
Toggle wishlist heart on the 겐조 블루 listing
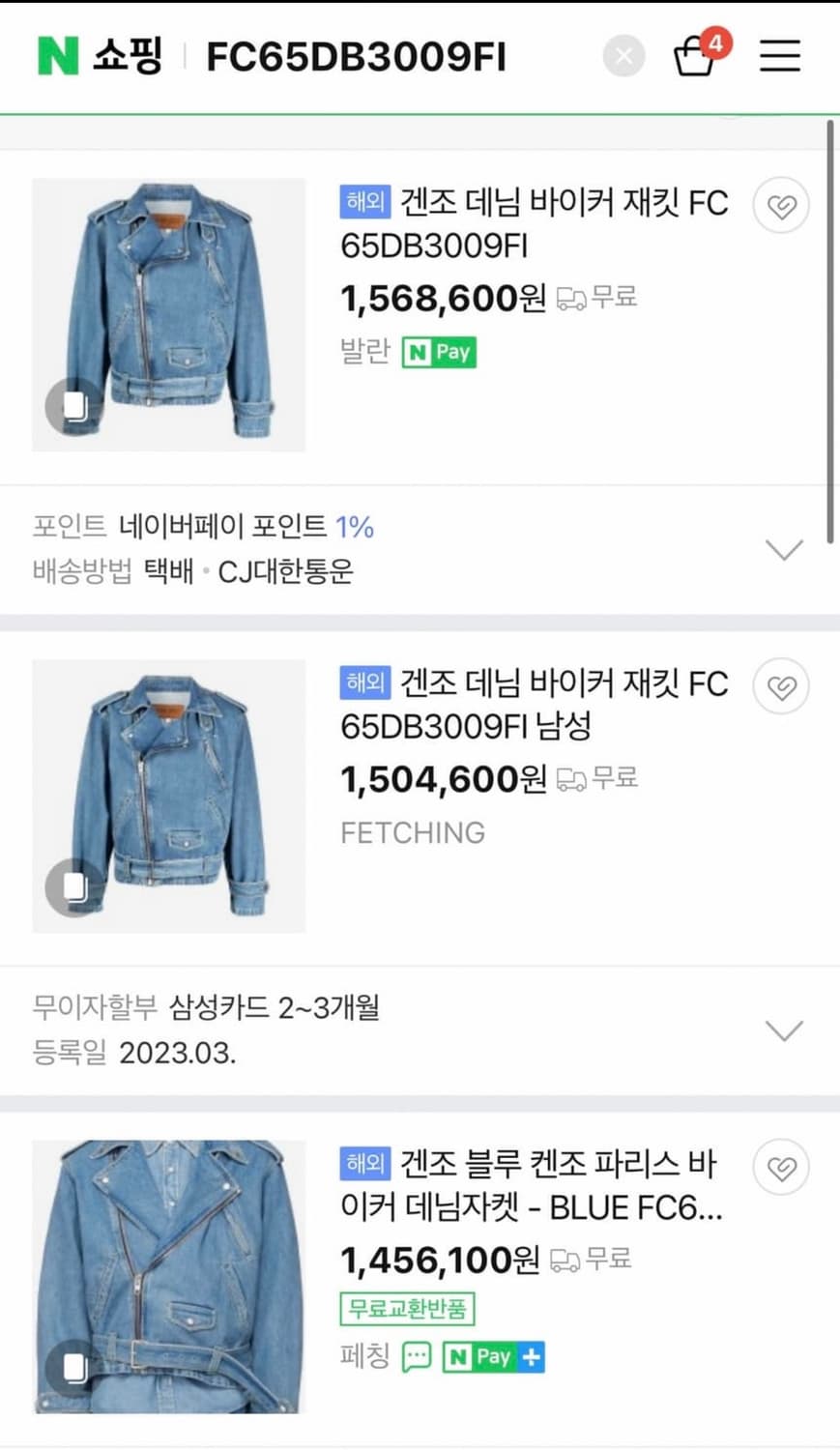[781, 1168]
